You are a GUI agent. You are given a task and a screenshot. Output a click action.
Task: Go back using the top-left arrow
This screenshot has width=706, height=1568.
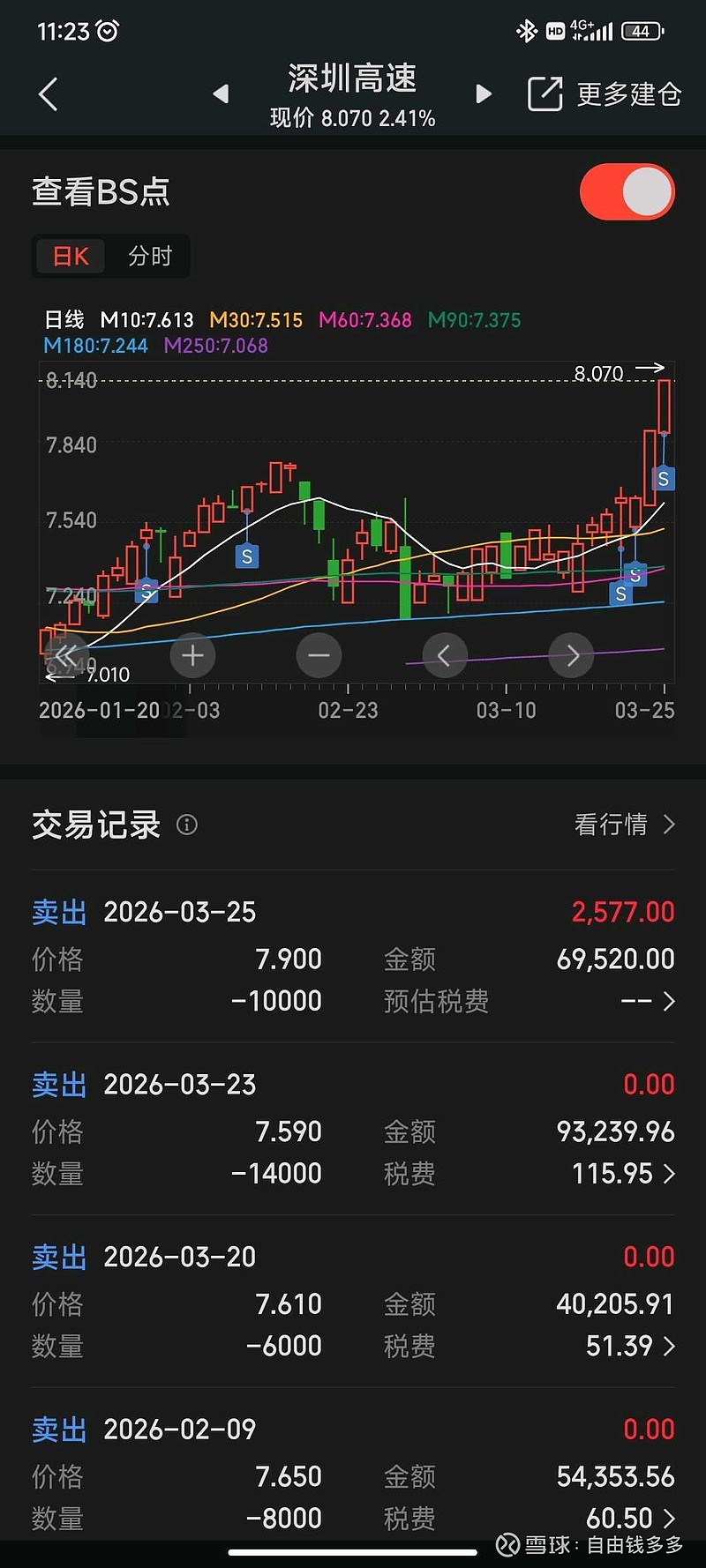[x=49, y=94]
